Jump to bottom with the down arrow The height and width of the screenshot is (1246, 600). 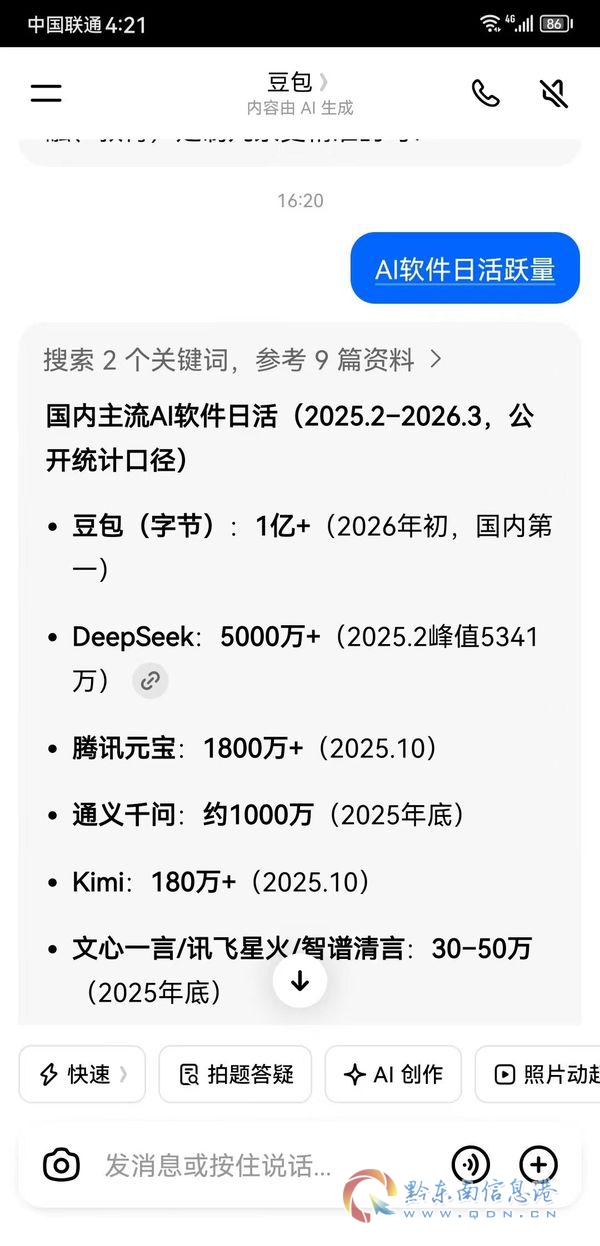(300, 982)
